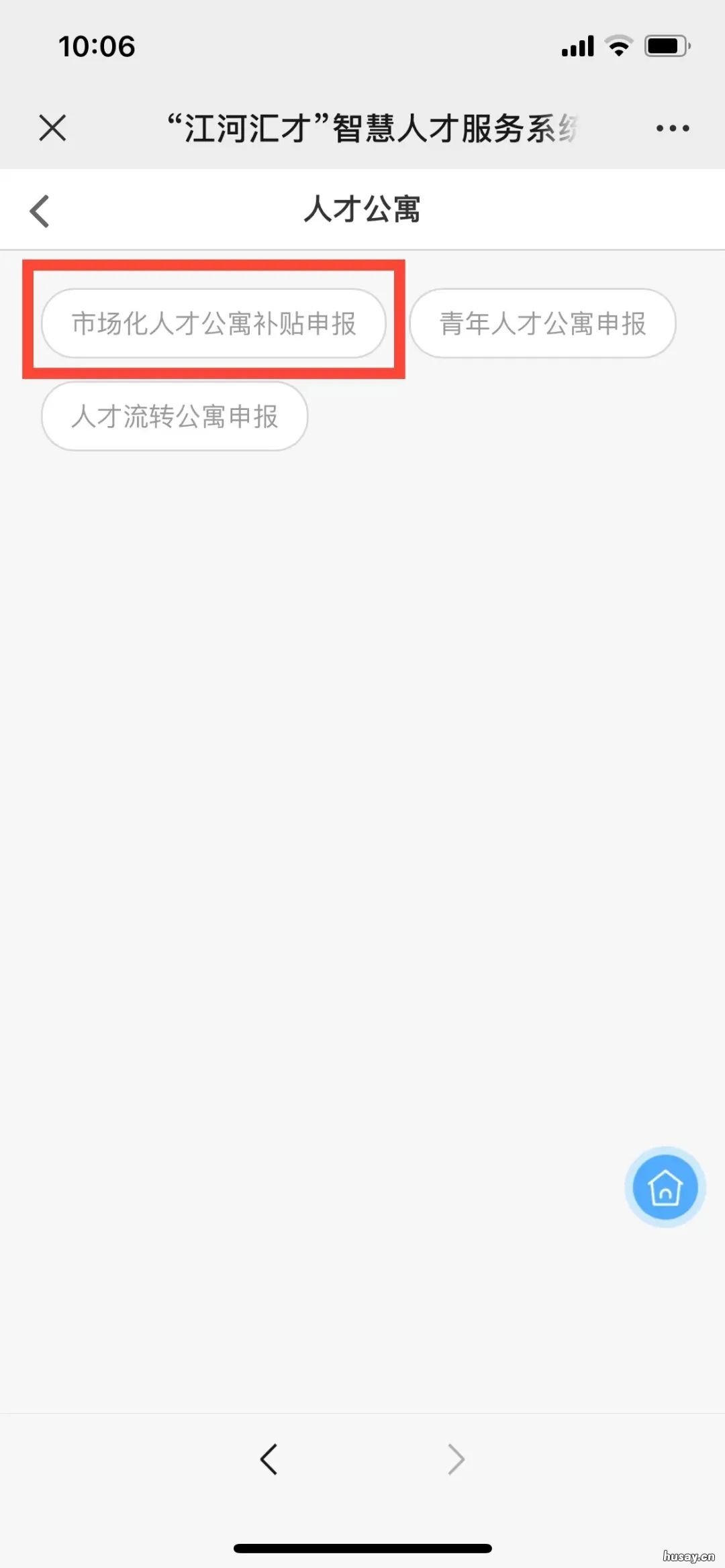Go back from 人才公寓 page
Screen dimensions: 725x1568
40,211
